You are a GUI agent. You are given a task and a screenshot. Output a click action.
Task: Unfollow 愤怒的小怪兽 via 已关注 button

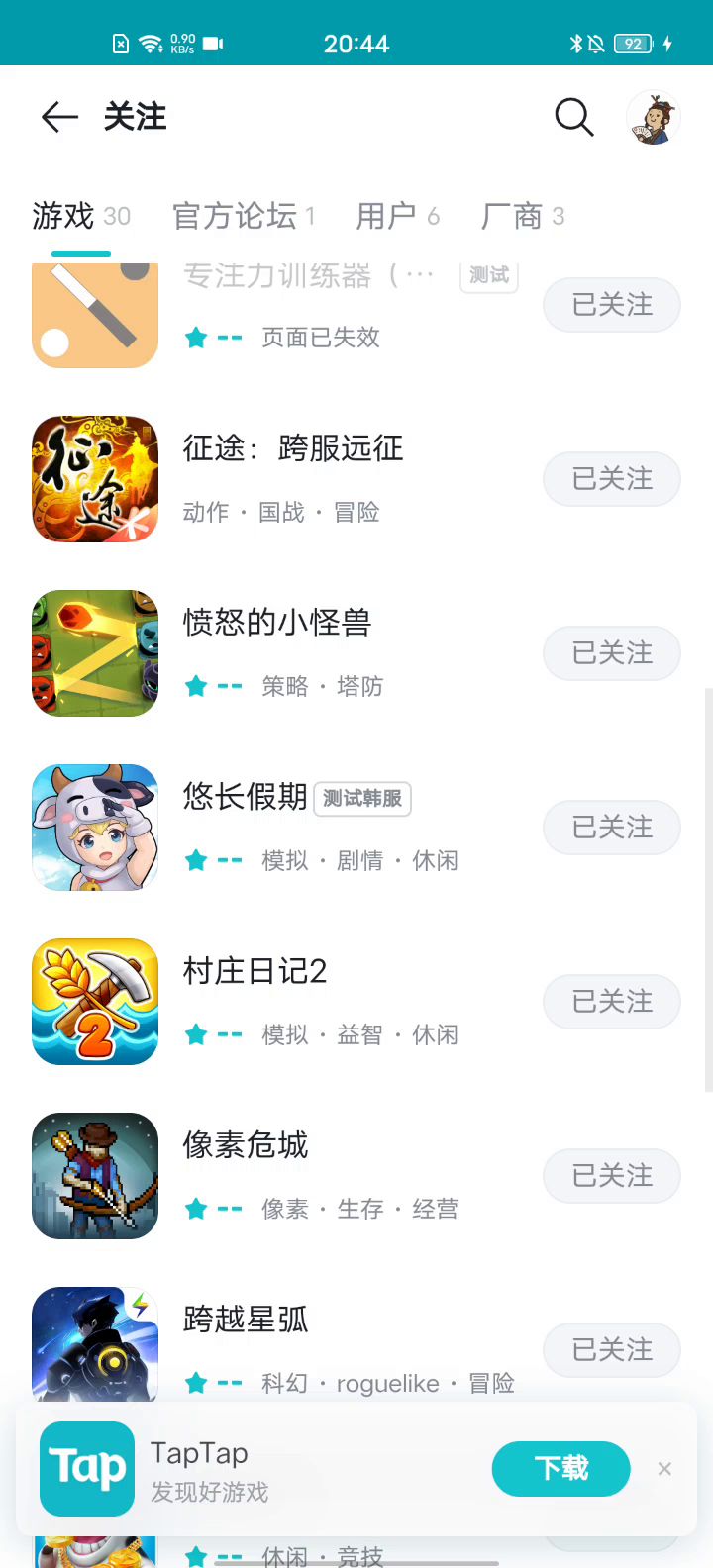click(x=612, y=653)
